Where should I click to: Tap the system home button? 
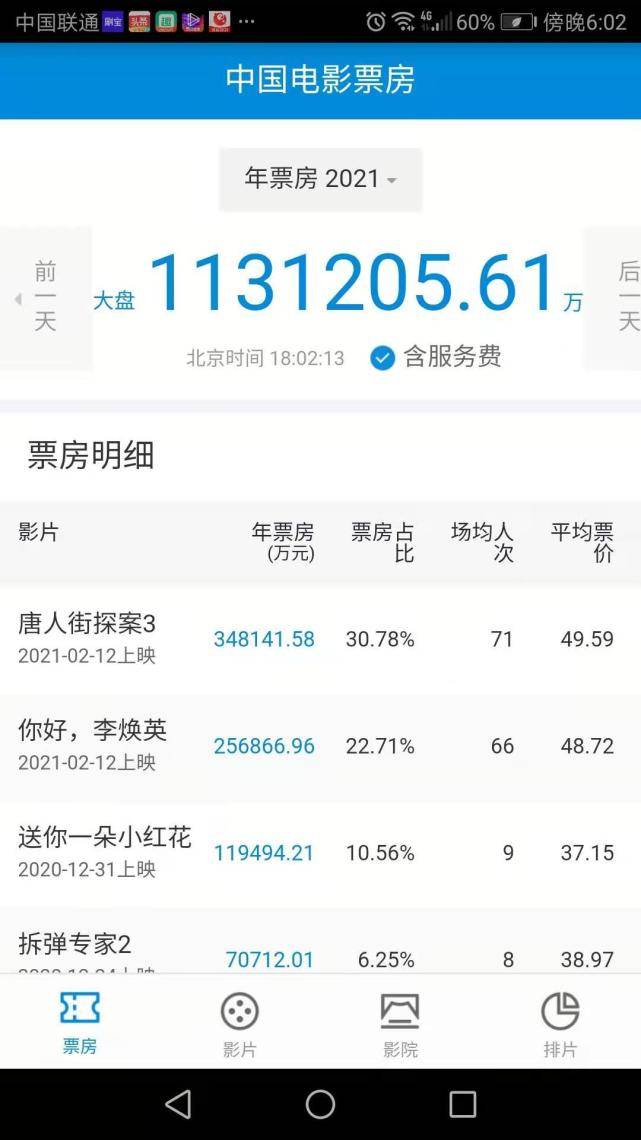click(x=320, y=1104)
